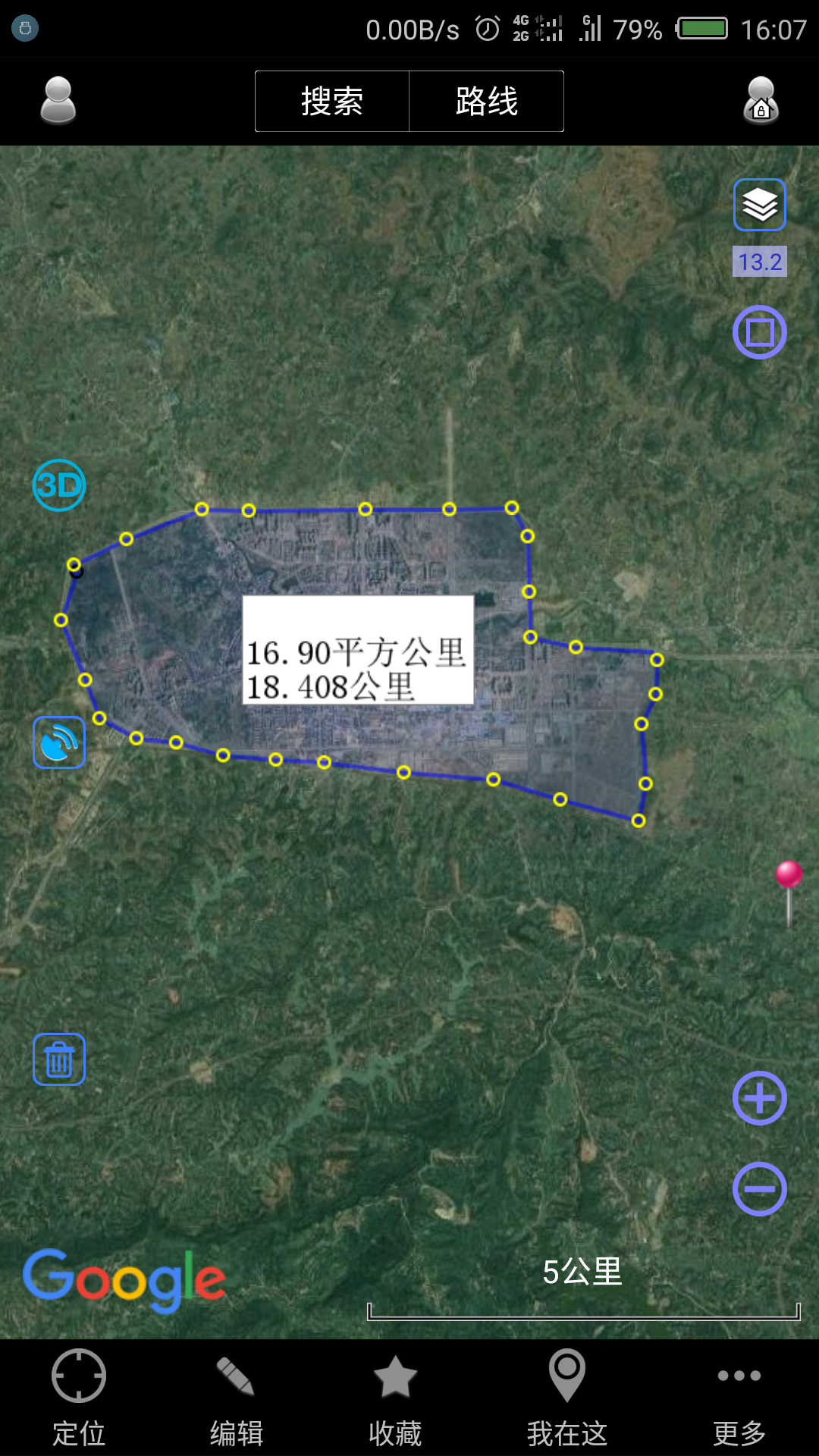Tap the 定位 locate button
819x1456 pixels.
point(79,1397)
